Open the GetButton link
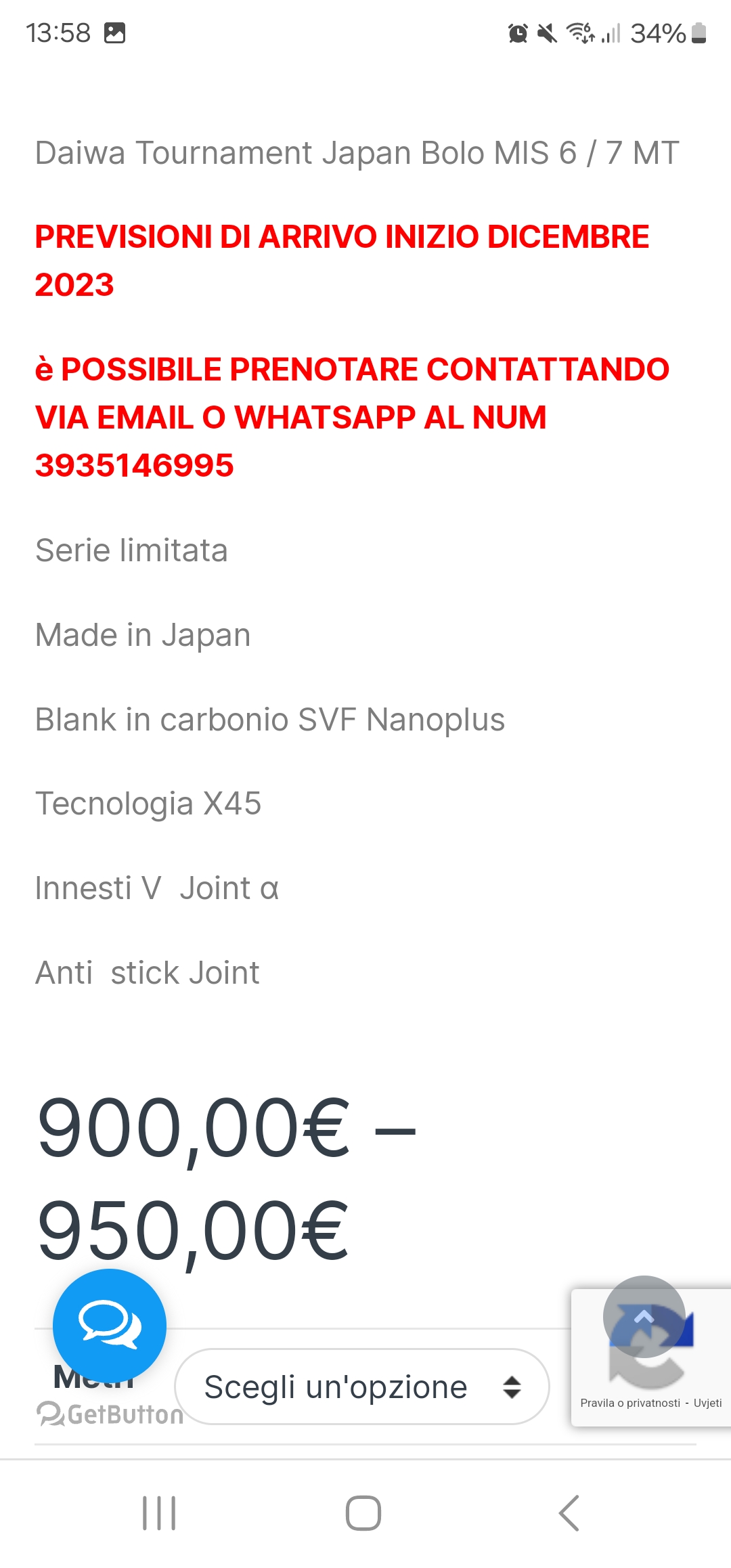This screenshot has height=1568, width=731. (110, 1414)
